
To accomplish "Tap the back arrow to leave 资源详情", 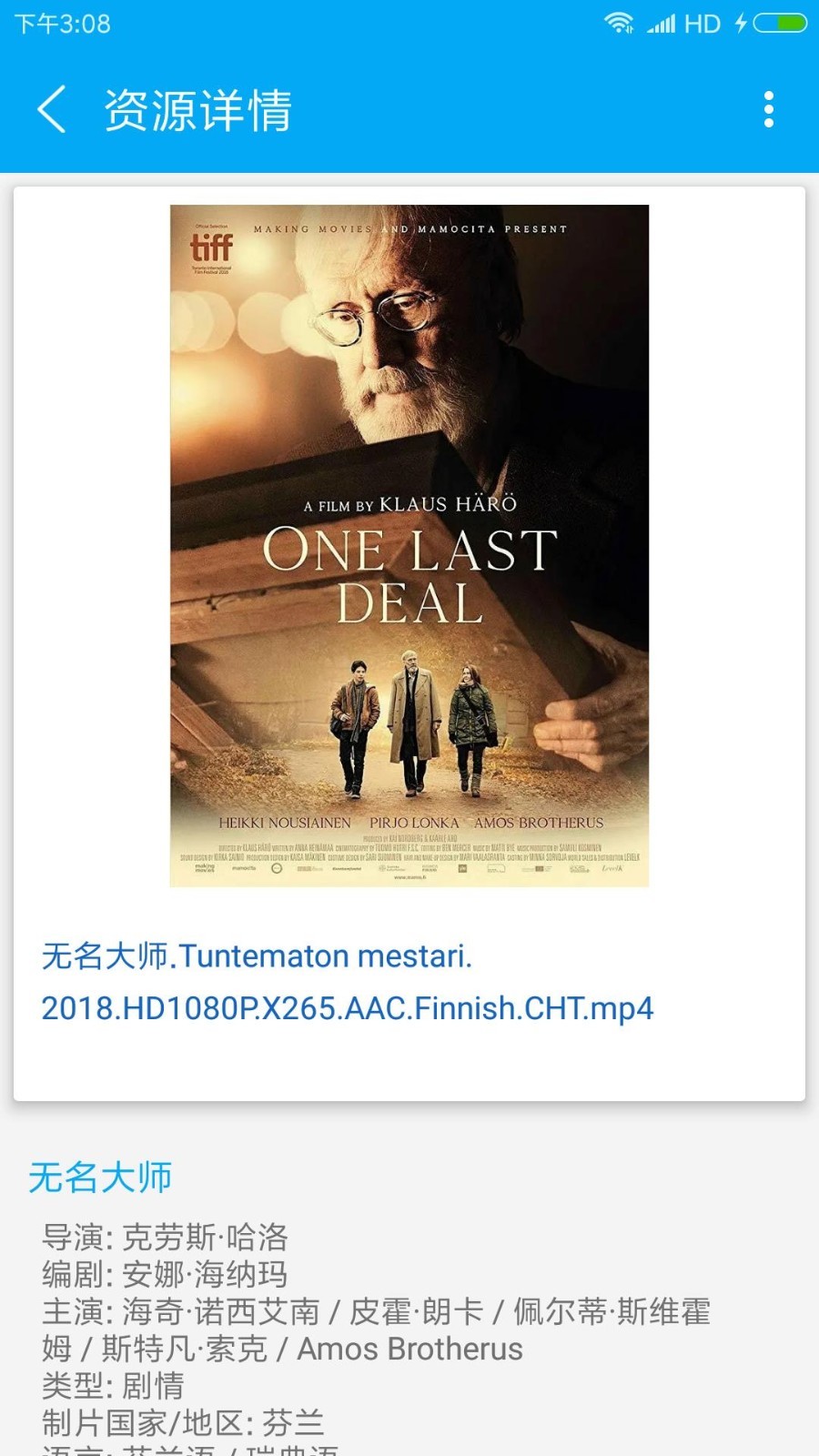I will (x=52, y=109).
